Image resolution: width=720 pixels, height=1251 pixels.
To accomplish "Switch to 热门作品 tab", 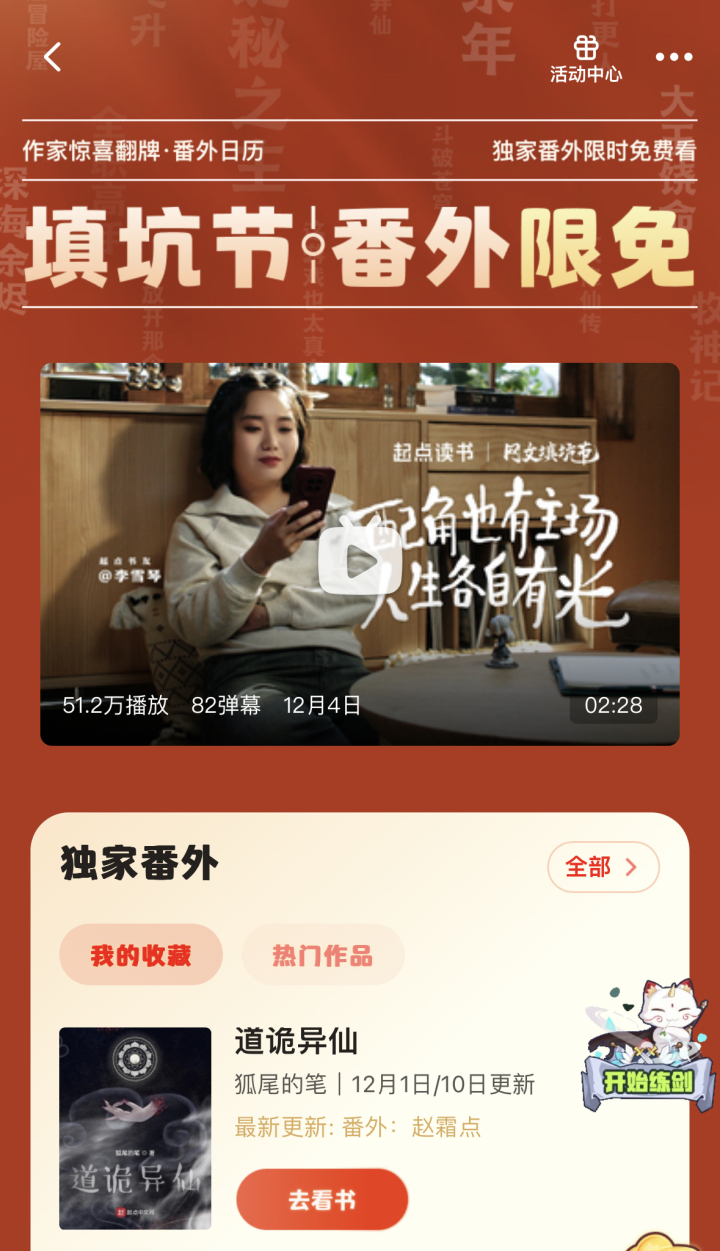I will [323, 955].
